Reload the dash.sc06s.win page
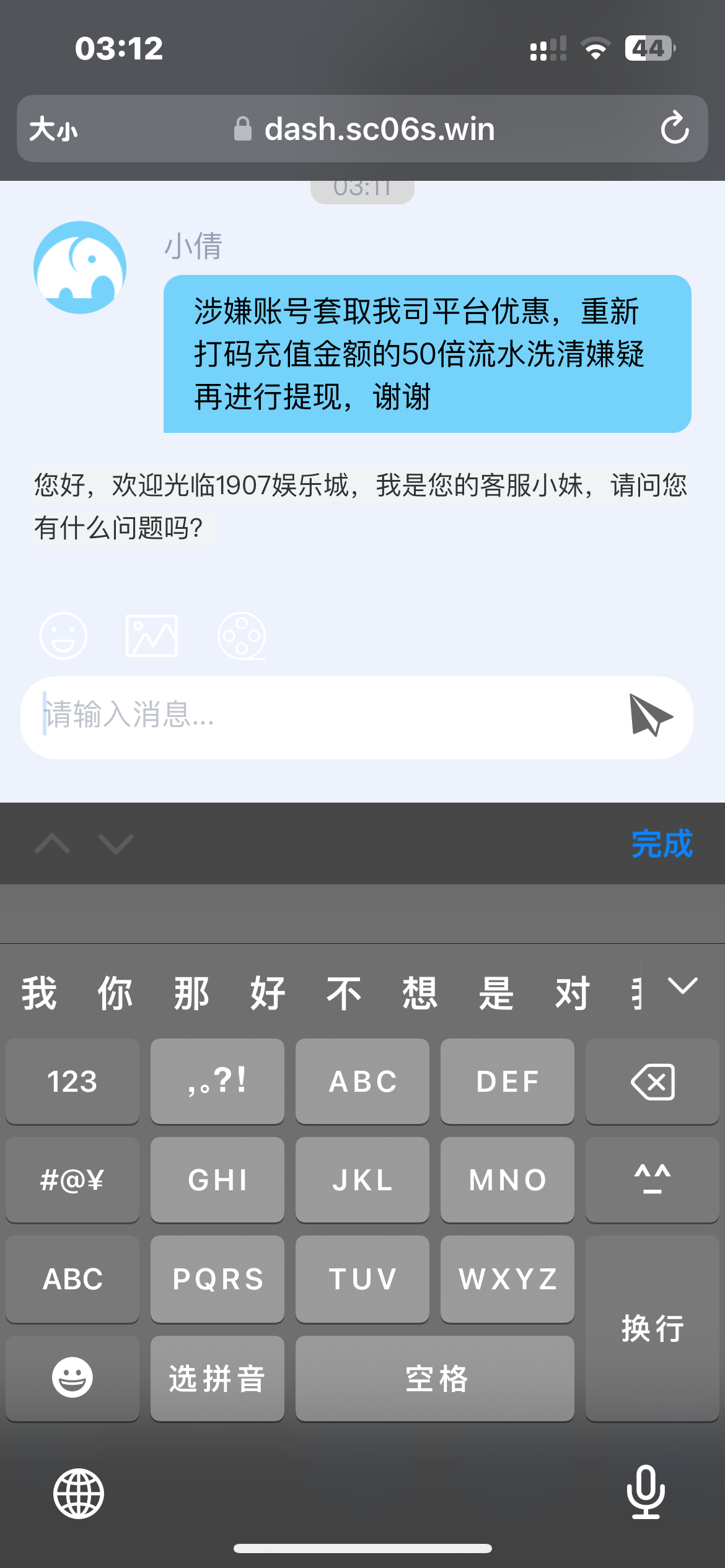Image resolution: width=725 pixels, height=1568 pixels. click(675, 129)
